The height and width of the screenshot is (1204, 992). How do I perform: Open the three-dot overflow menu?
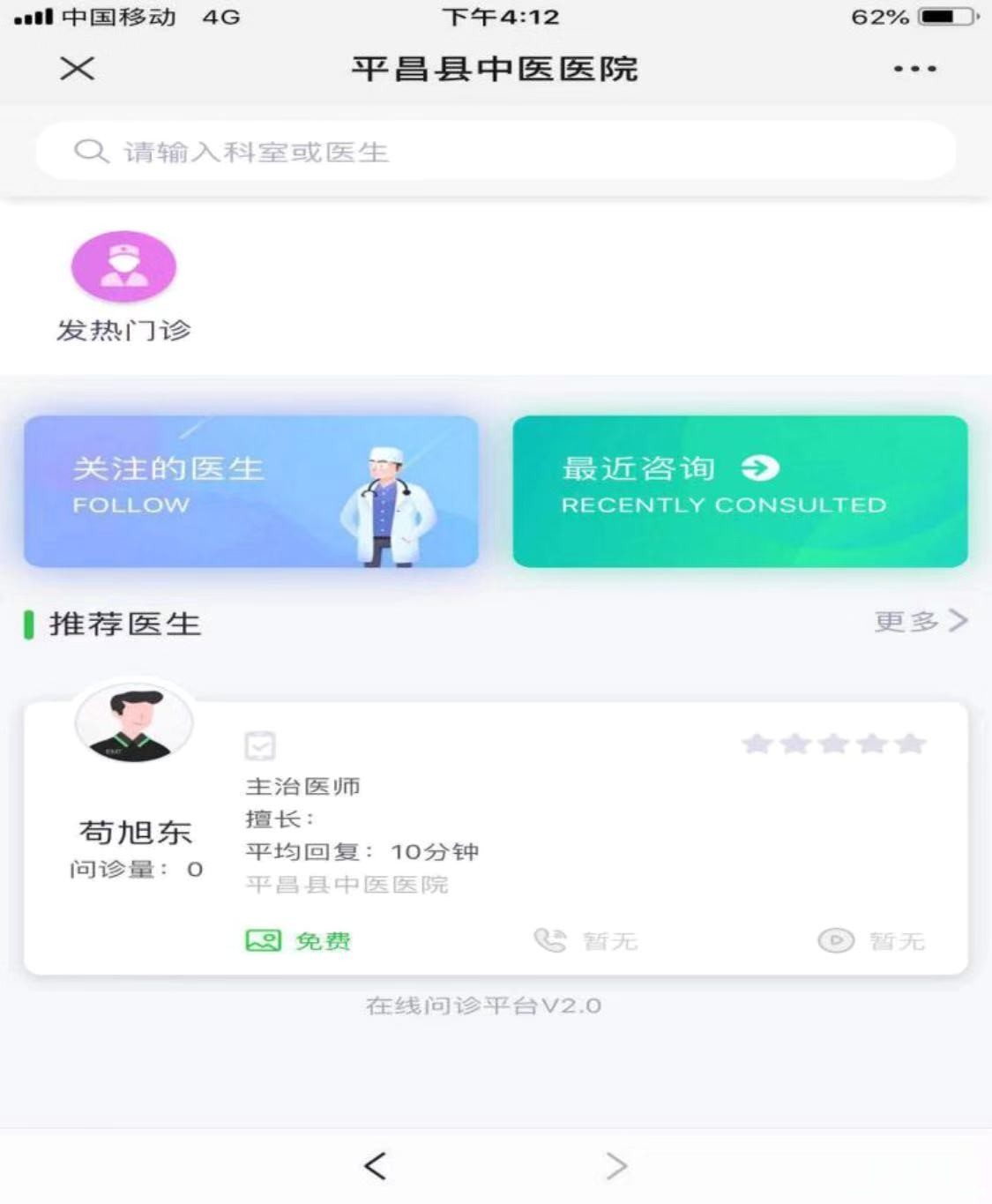(x=914, y=69)
